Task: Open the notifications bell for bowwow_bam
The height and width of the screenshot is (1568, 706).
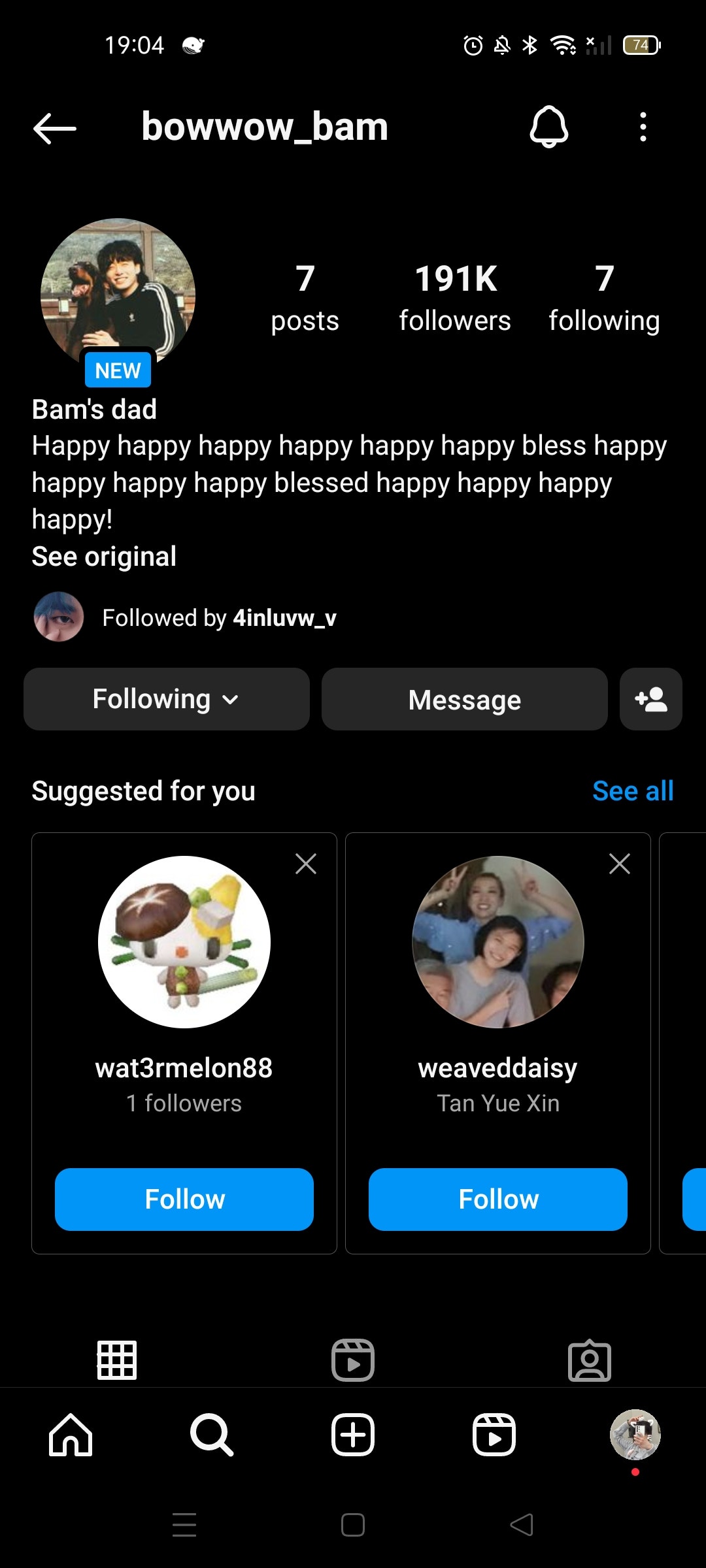Action: [548, 127]
